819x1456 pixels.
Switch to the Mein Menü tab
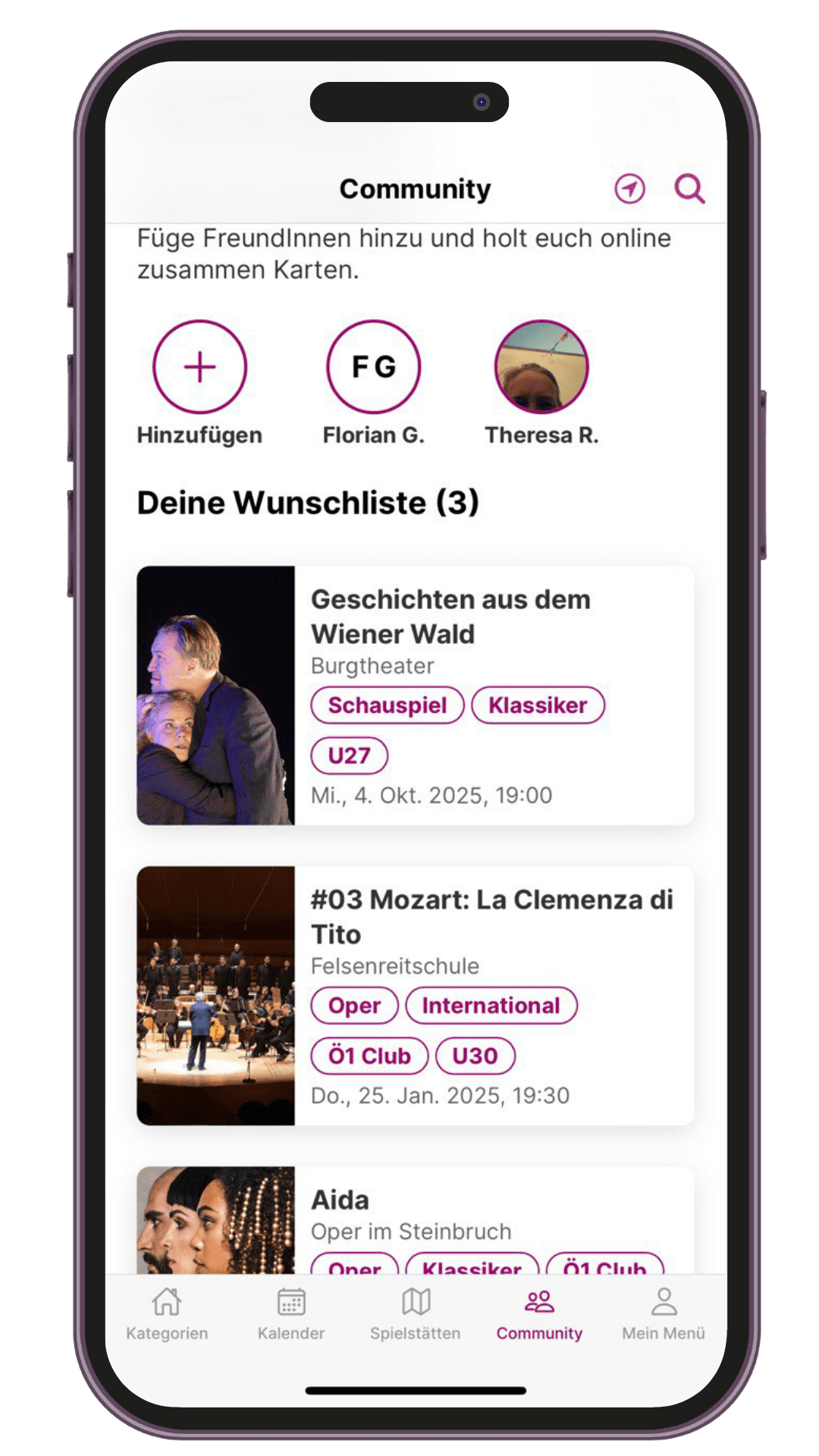point(664,1314)
